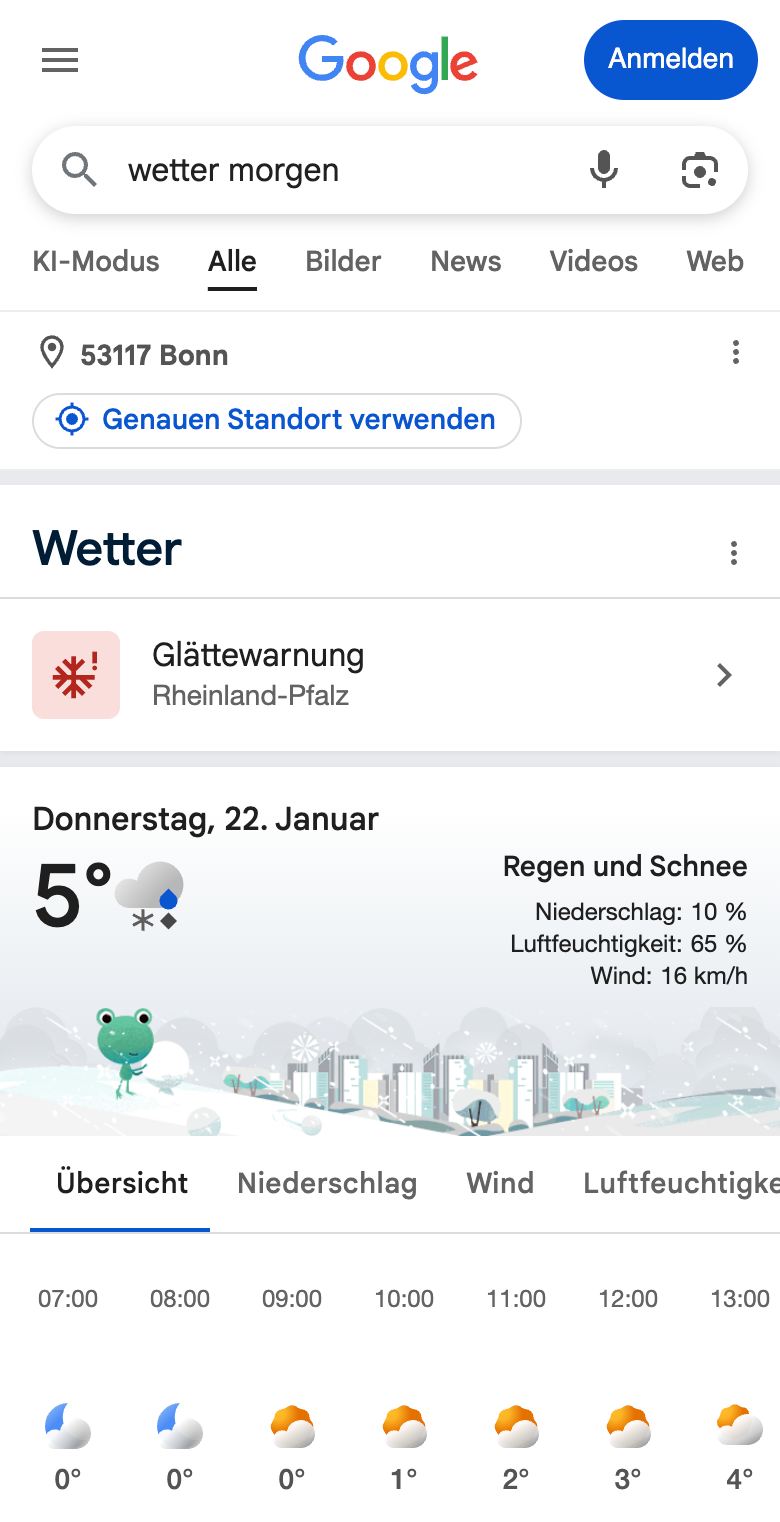Image resolution: width=780 pixels, height=1522 pixels.
Task: Open the Niederschlag tab
Action: click(x=327, y=1184)
